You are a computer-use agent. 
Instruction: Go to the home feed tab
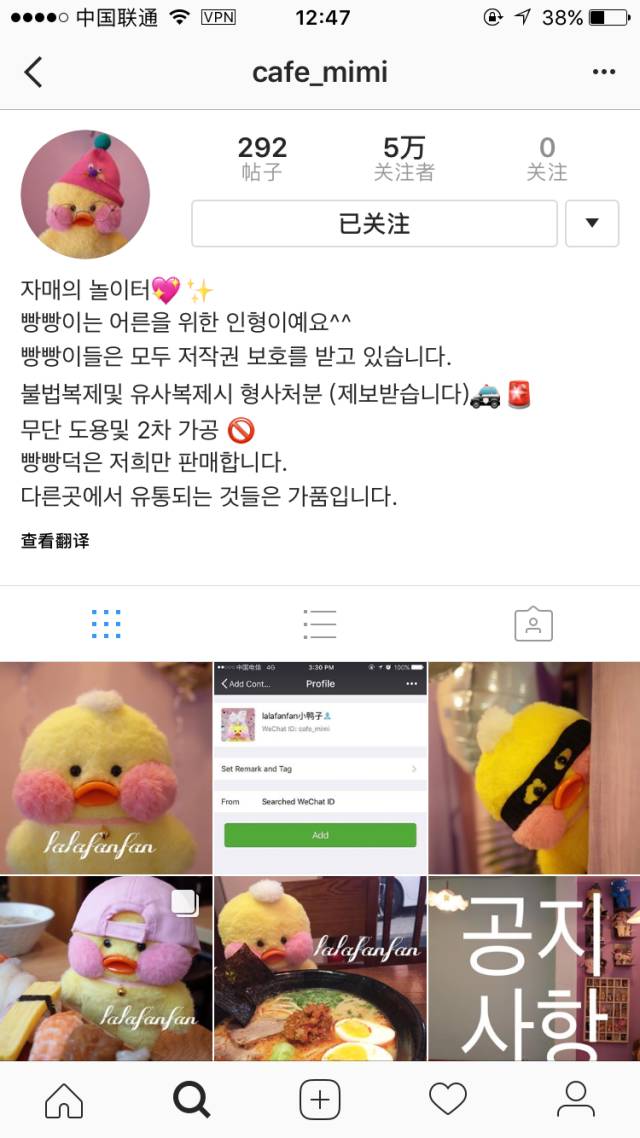coord(64,1100)
